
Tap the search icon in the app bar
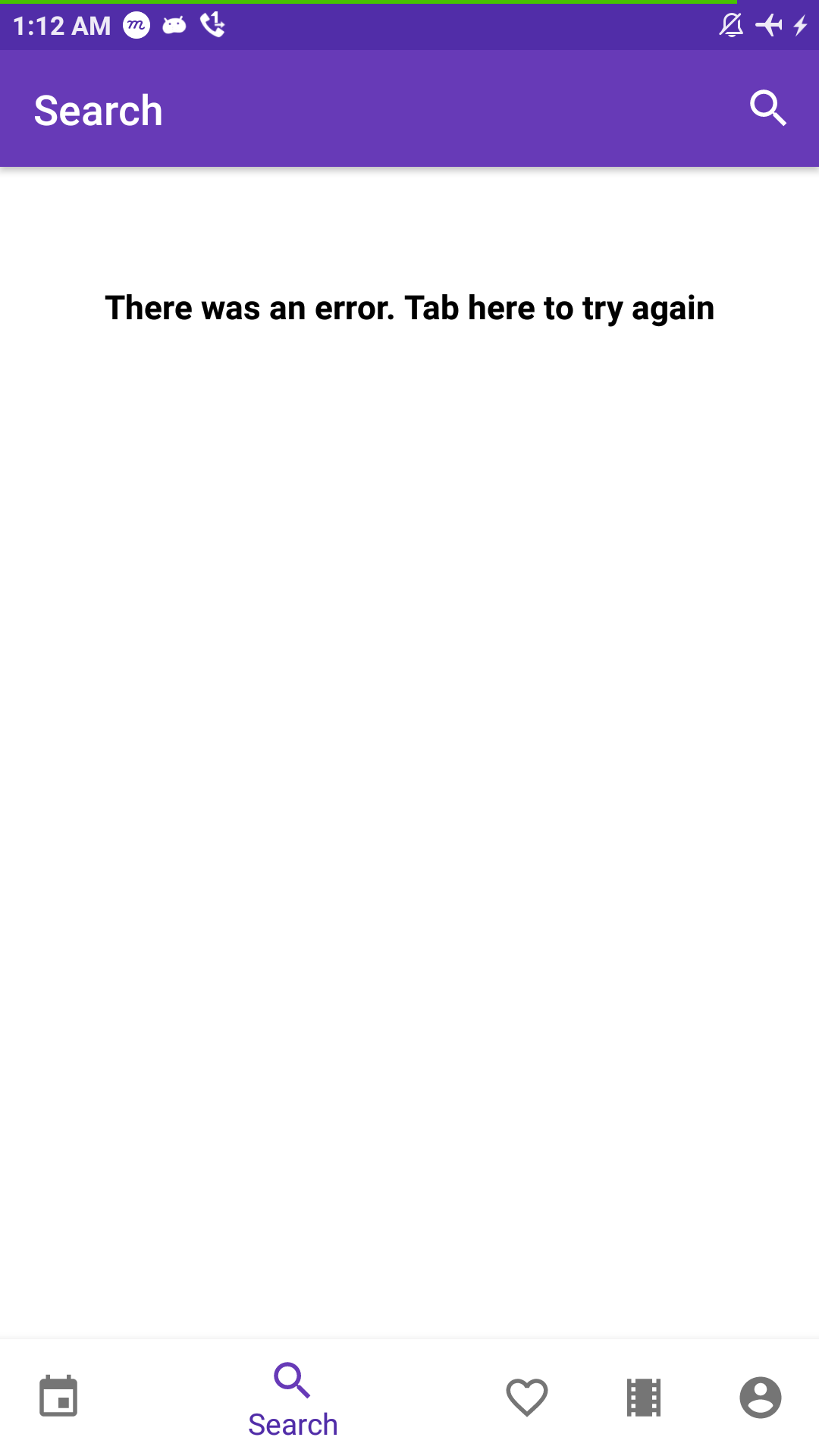pyautogui.click(x=767, y=108)
